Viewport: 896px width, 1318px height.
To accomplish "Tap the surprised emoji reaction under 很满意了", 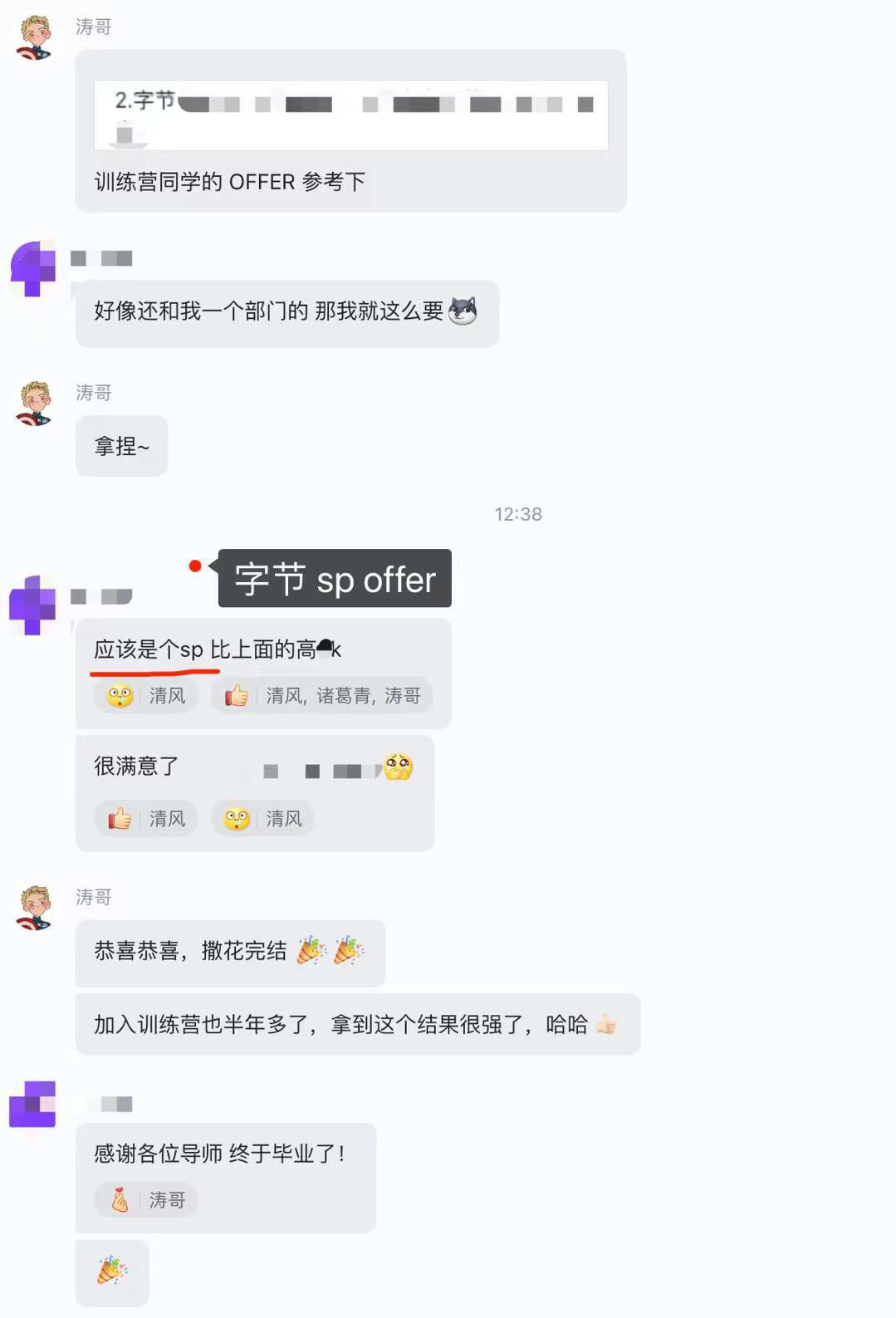I will pyautogui.click(x=262, y=819).
